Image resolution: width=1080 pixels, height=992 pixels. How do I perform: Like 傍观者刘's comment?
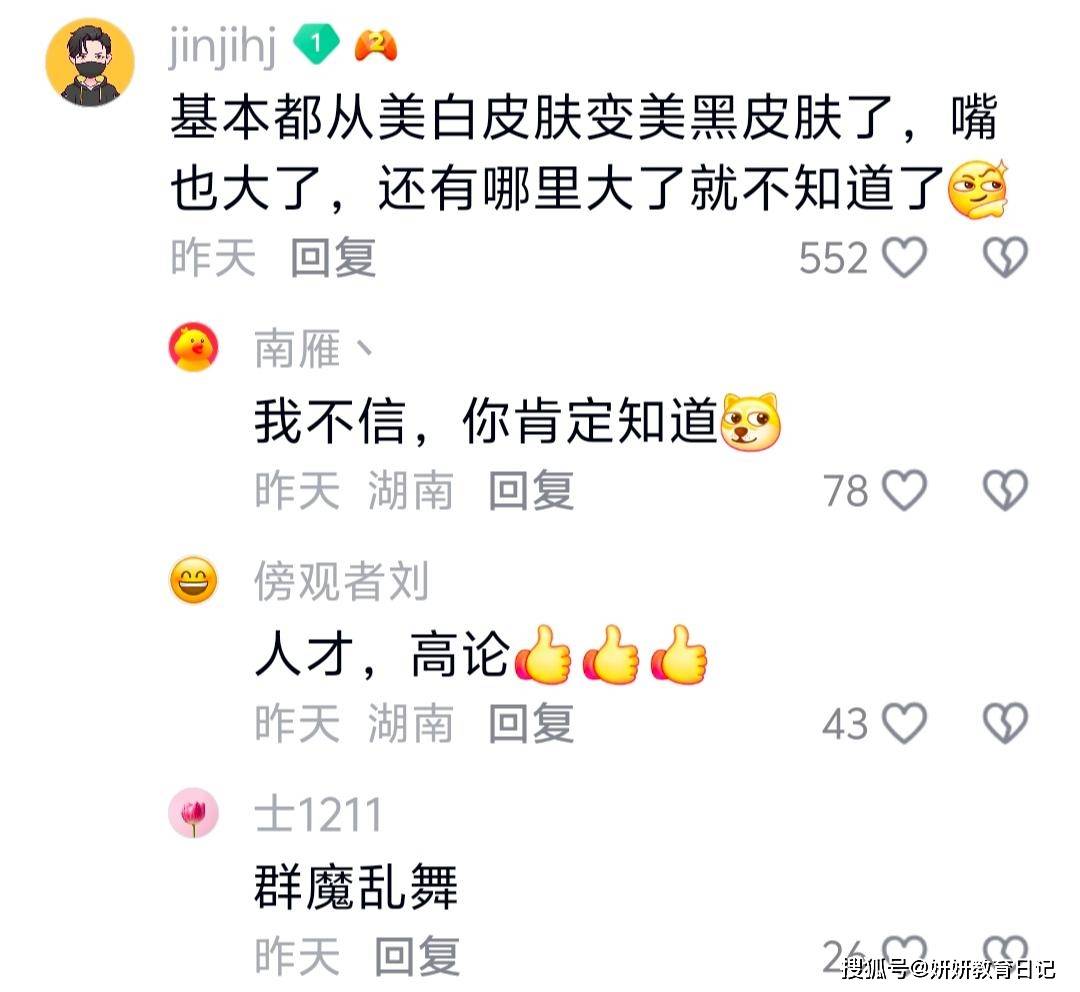click(x=907, y=723)
